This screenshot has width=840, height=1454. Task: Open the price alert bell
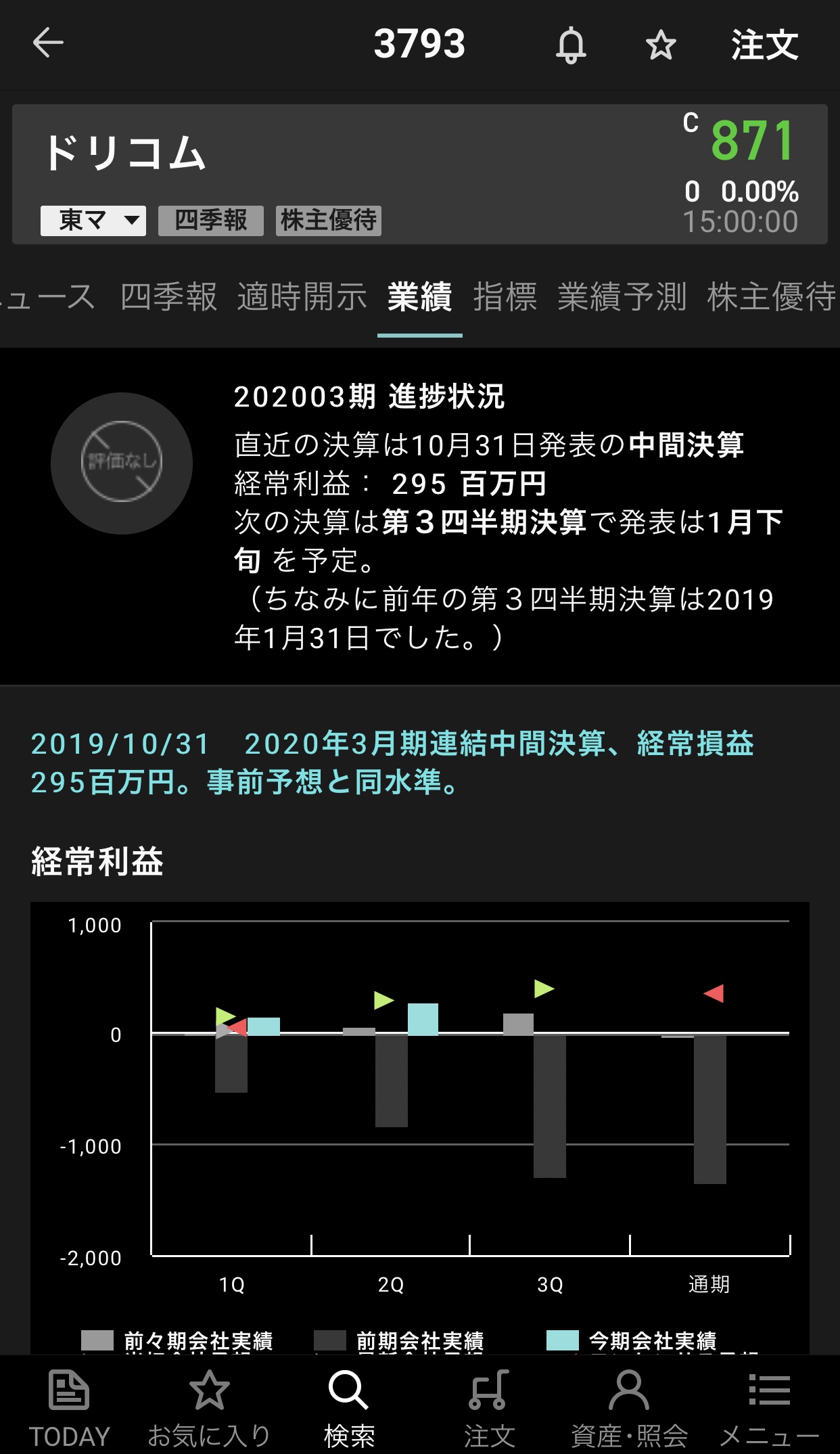click(571, 45)
